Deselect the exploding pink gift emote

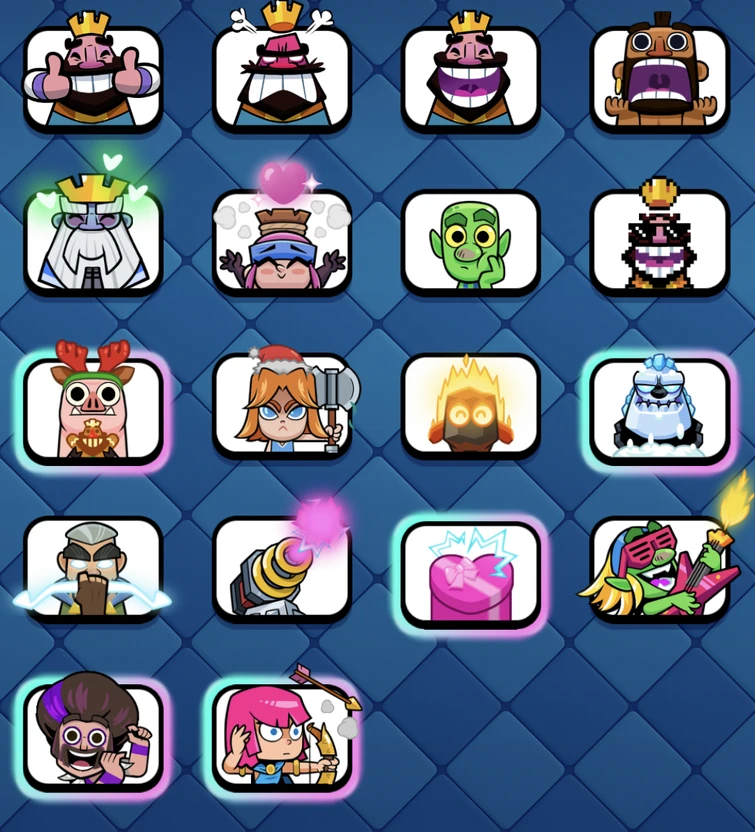pos(470,573)
